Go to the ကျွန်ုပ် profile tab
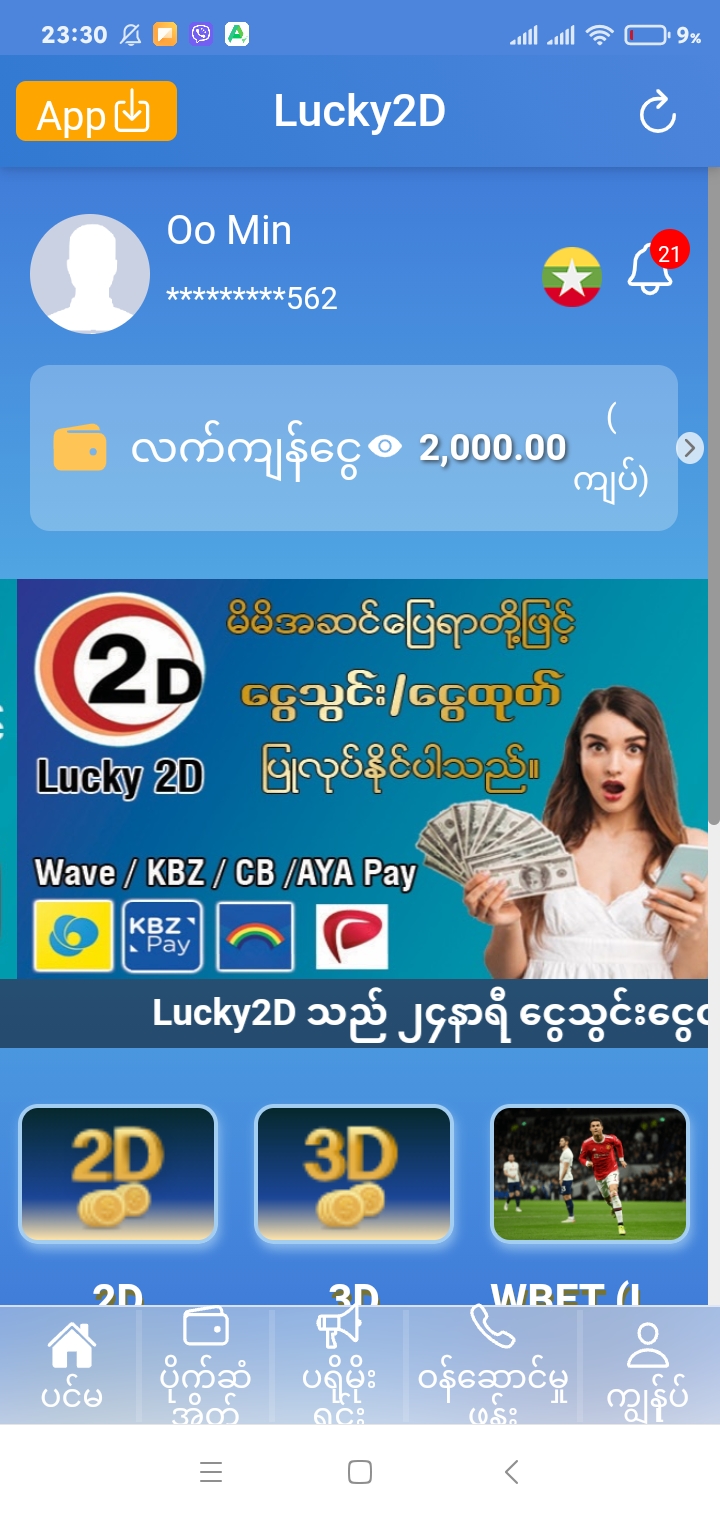The height and width of the screenshot is (1520, 720). (648, 1365)
